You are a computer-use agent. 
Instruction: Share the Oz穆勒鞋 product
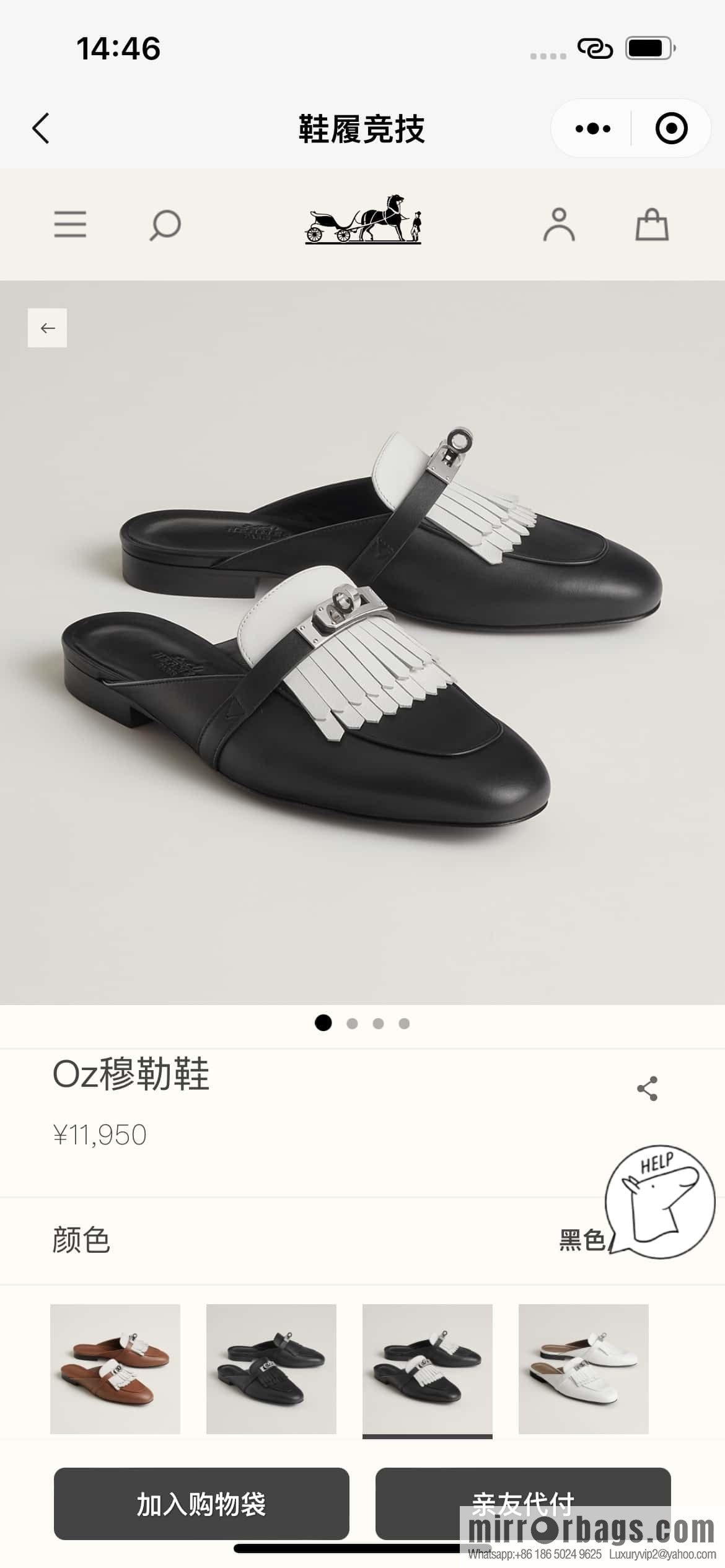coord(647,1088)
